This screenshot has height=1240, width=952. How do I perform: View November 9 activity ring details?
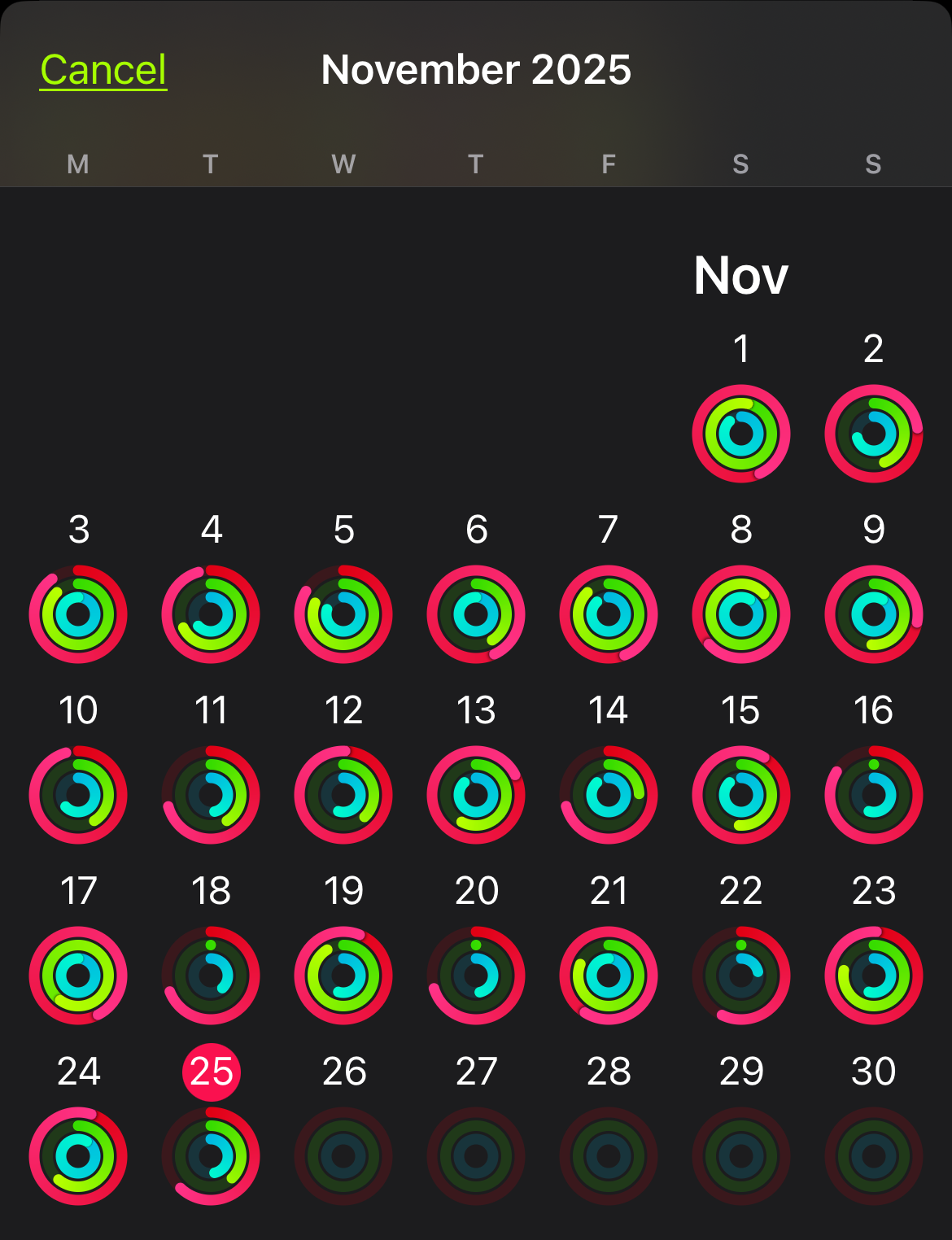click(874, 614)
